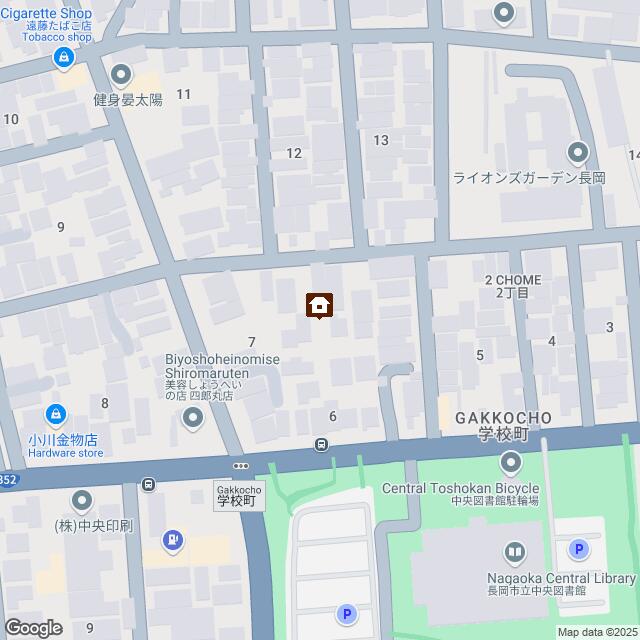Select the Central Toshokan Bicycle pin
This screenshot has height=640, width=640.
511,463
